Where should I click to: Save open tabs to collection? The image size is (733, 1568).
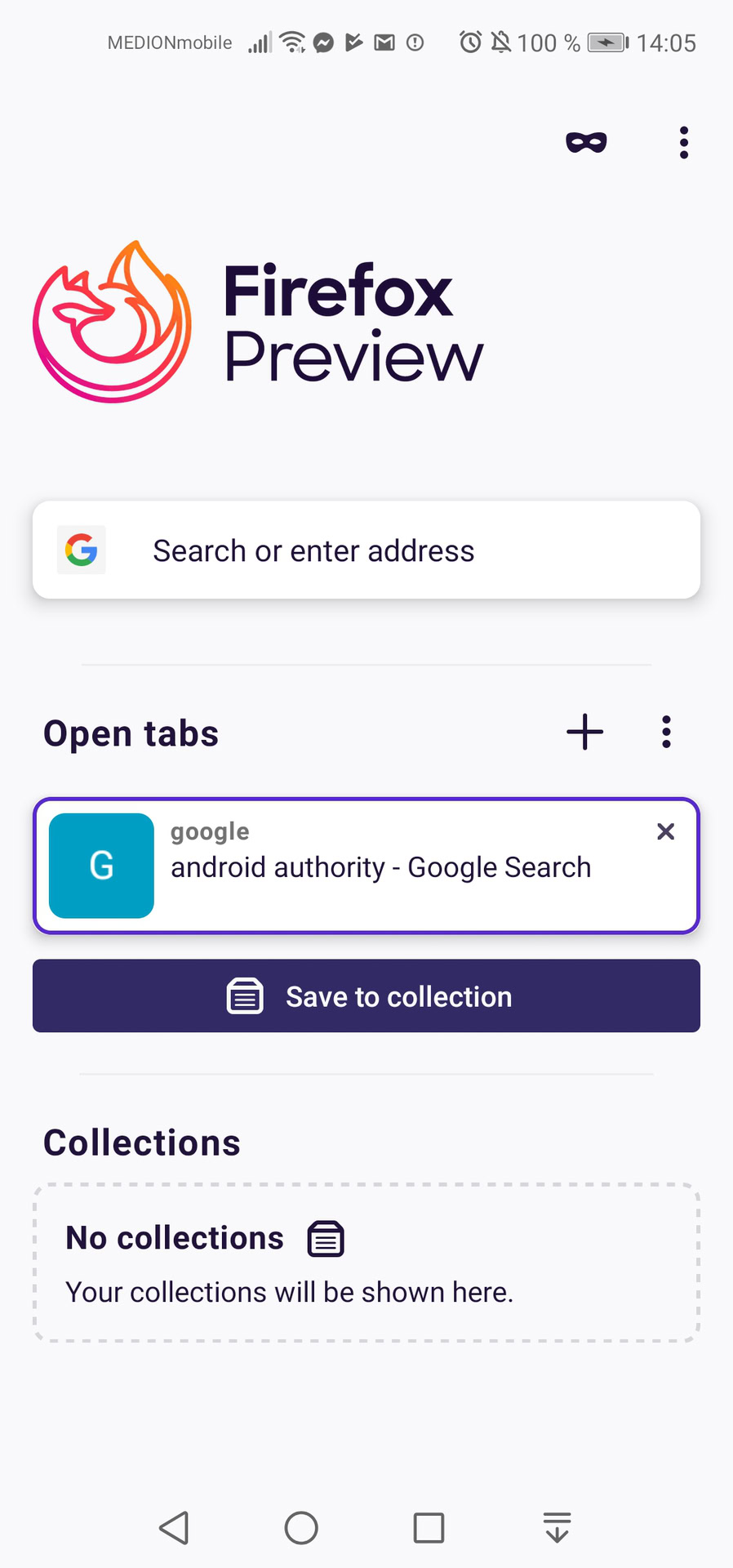coord(366,996)
